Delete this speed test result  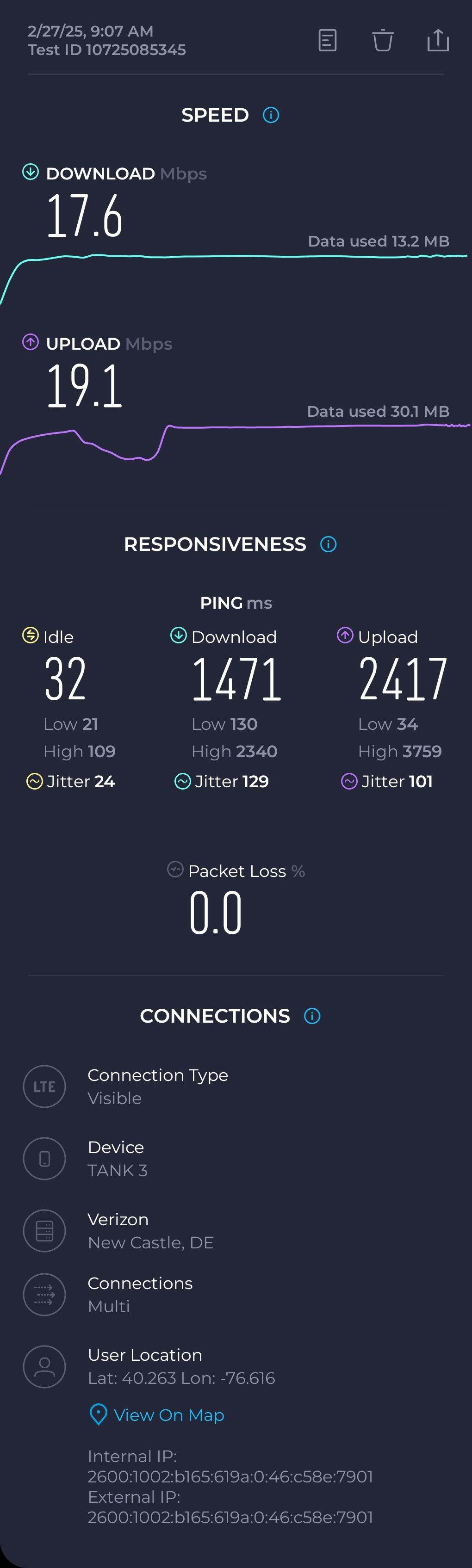[x=383, y=41]
